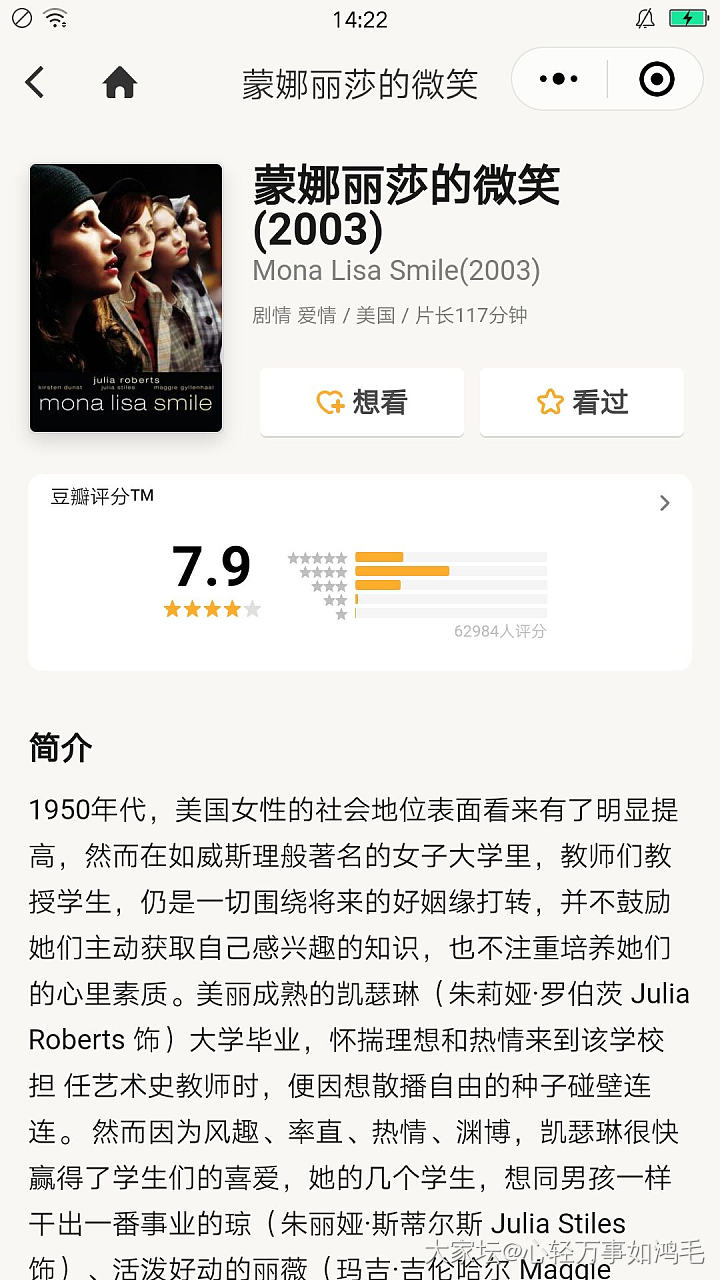Open the three-dot more menu
Image resolution: width=720 pixels, height=1280 pixels.
coord(558,79)
